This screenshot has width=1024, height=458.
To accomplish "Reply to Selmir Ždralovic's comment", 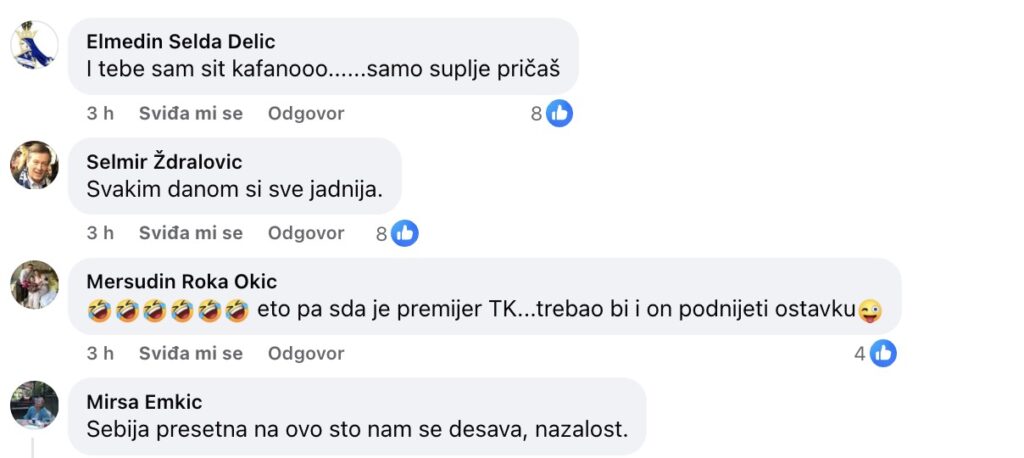I will [x=306, y=234].
